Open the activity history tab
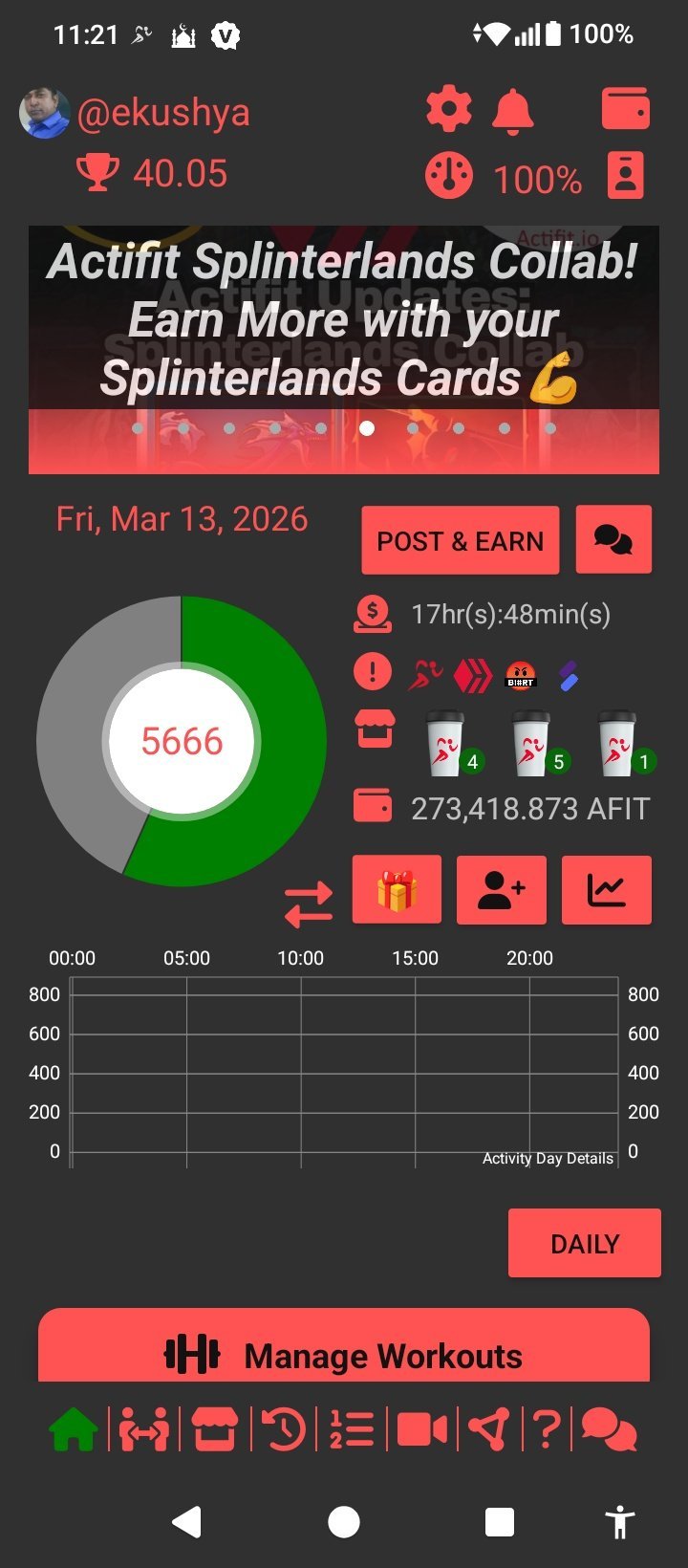The width and height of the screenshot is (688, 1568). [x=284, y=1430]
